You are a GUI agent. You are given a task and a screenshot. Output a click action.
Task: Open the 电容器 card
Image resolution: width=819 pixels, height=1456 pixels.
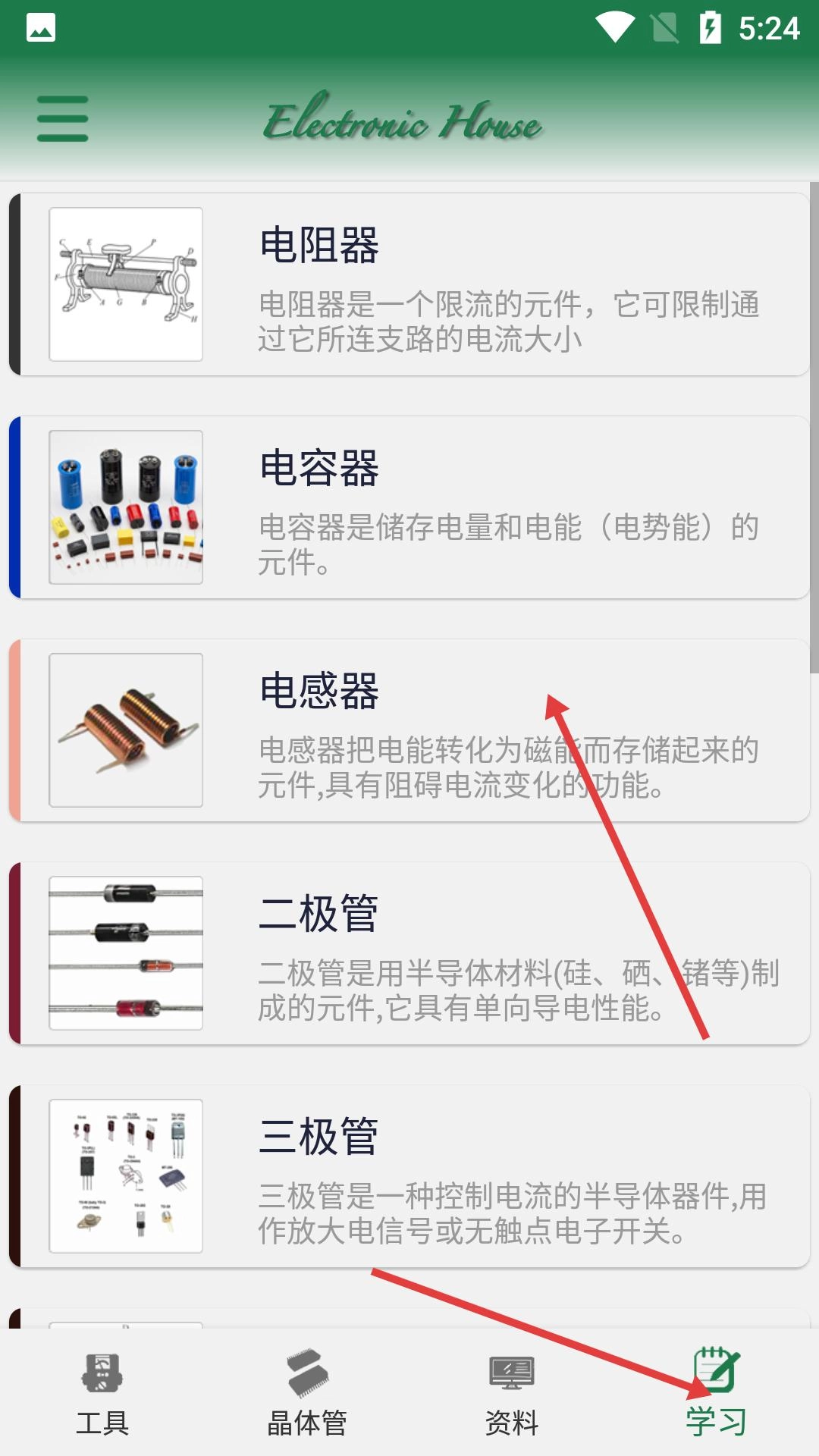(409, 507)
